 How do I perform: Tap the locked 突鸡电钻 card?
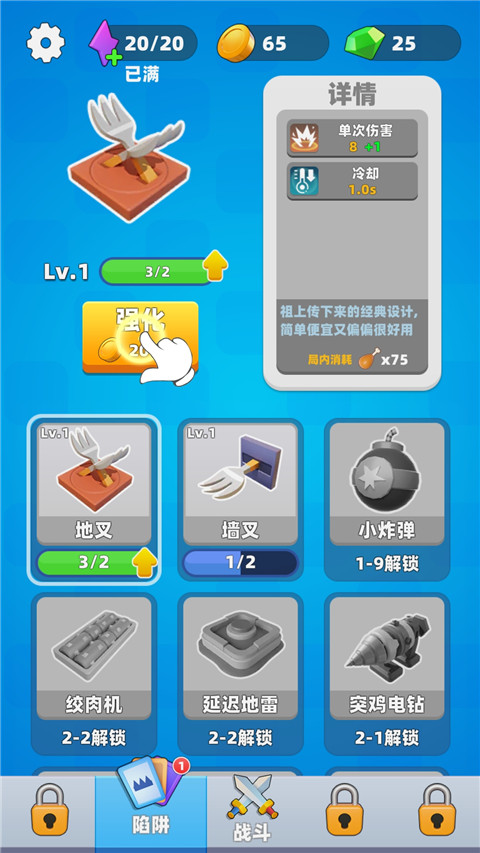[387, 674]
